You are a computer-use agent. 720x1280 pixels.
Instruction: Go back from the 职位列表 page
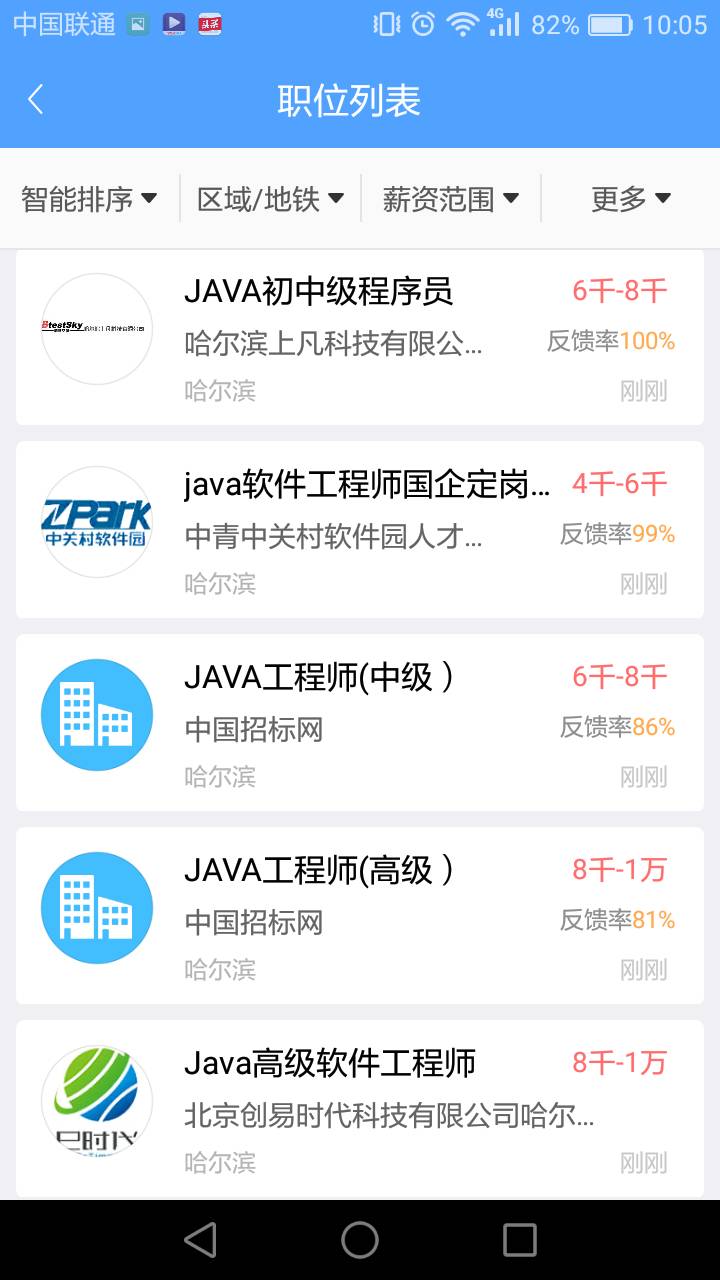36,100
